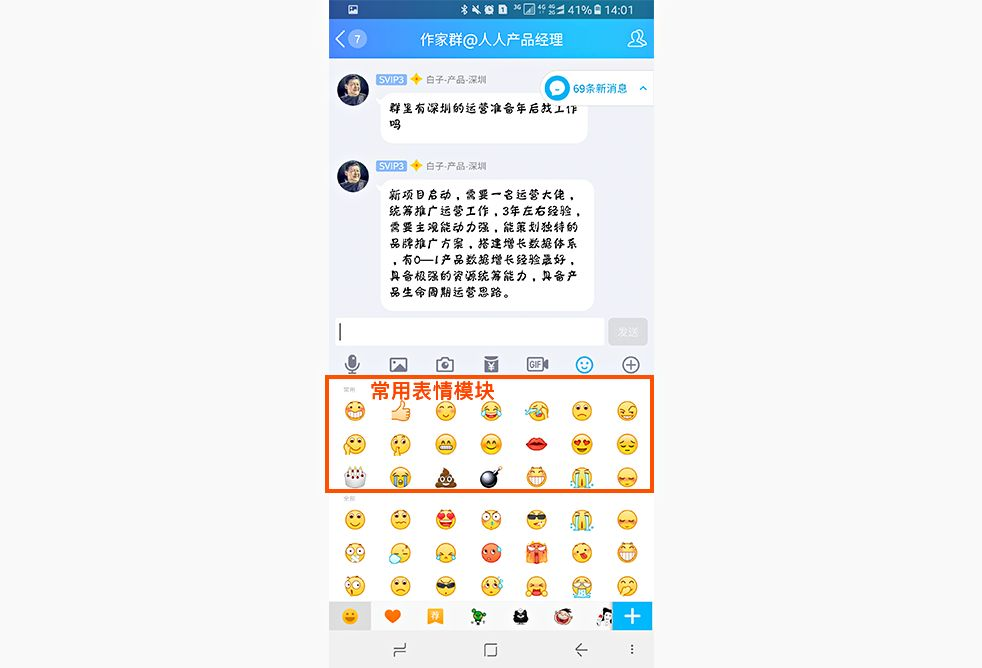
Task: Insert the thumbs-up emoji
Action: [400, 410]
